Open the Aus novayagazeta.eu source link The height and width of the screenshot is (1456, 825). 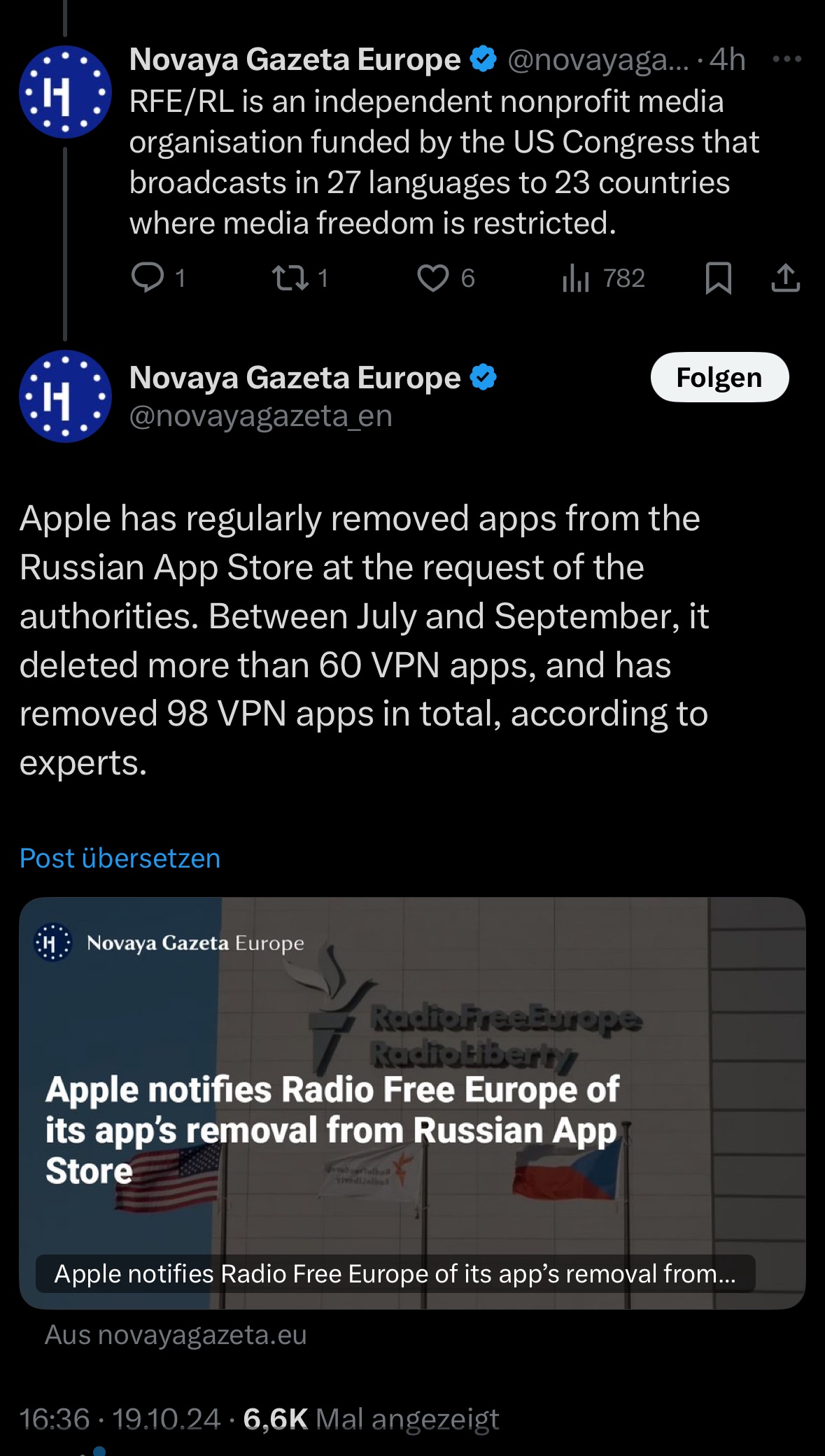176,1335
